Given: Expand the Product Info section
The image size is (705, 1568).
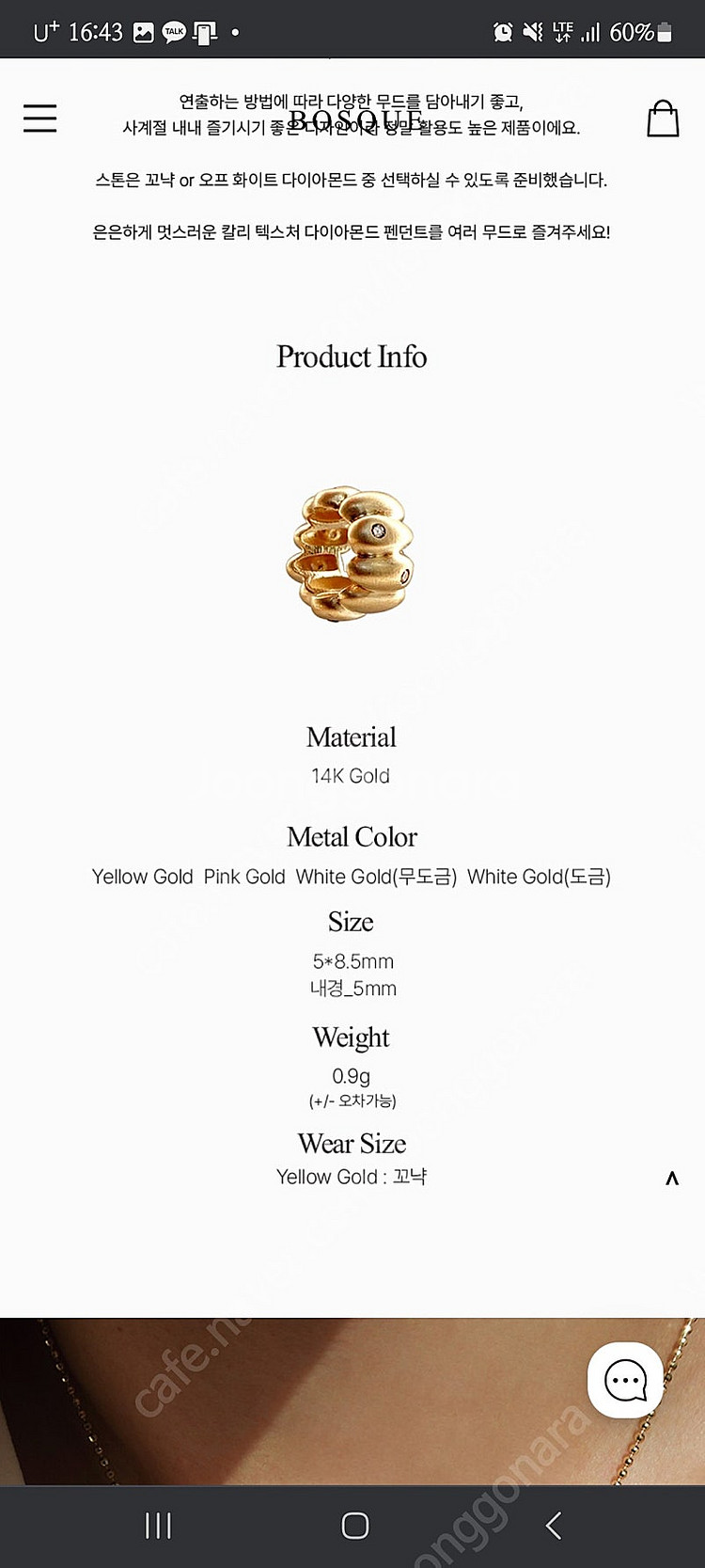Looking at the screenshot, I should click(351, 357).
